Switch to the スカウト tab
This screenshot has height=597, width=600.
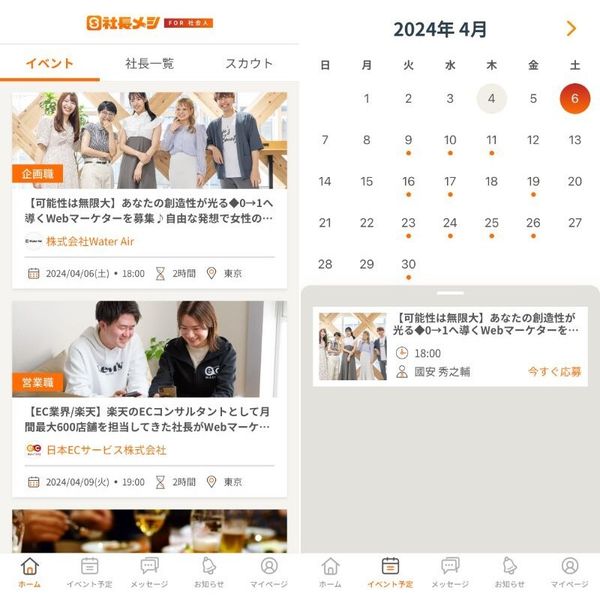[x=249, y=63]
